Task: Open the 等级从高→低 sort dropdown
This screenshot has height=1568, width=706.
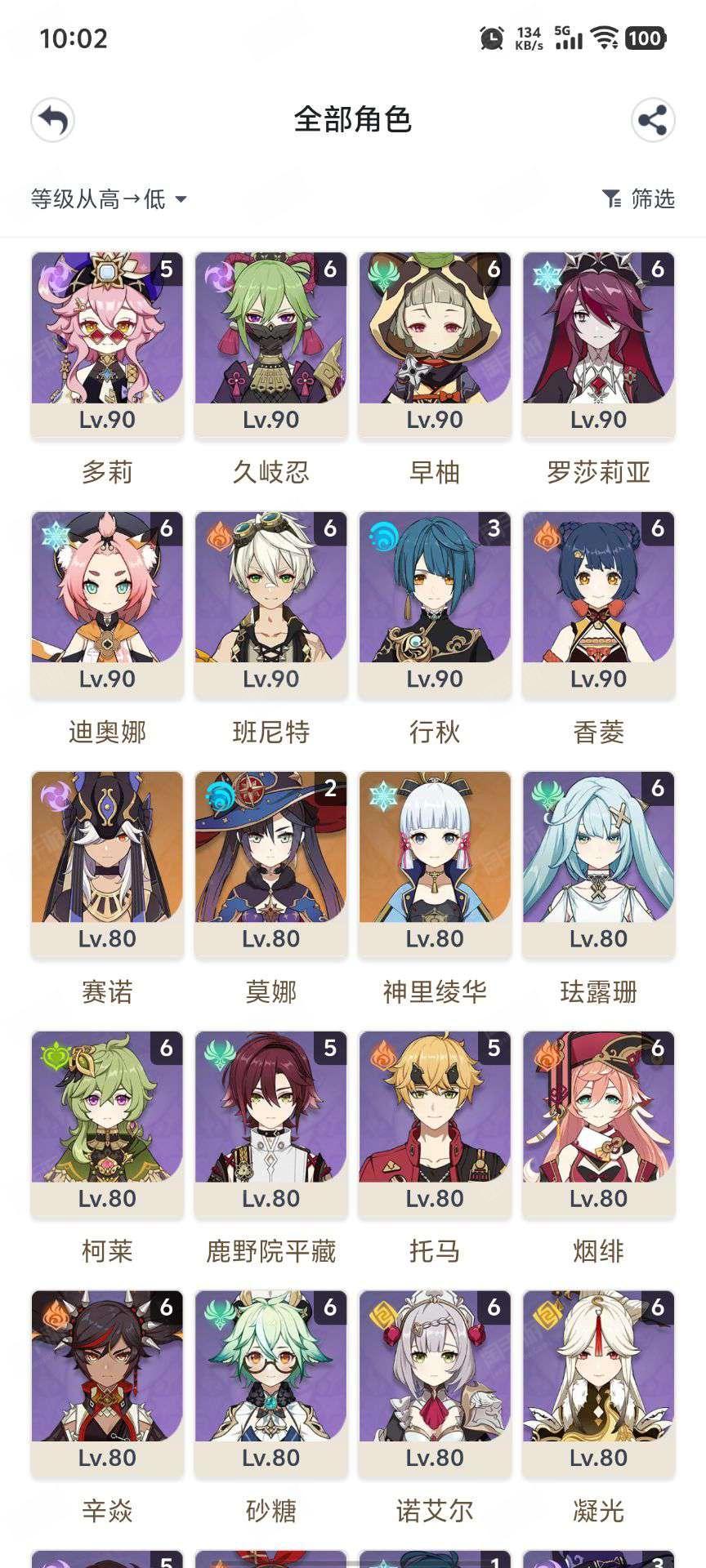Action: [x=109, y=199]
